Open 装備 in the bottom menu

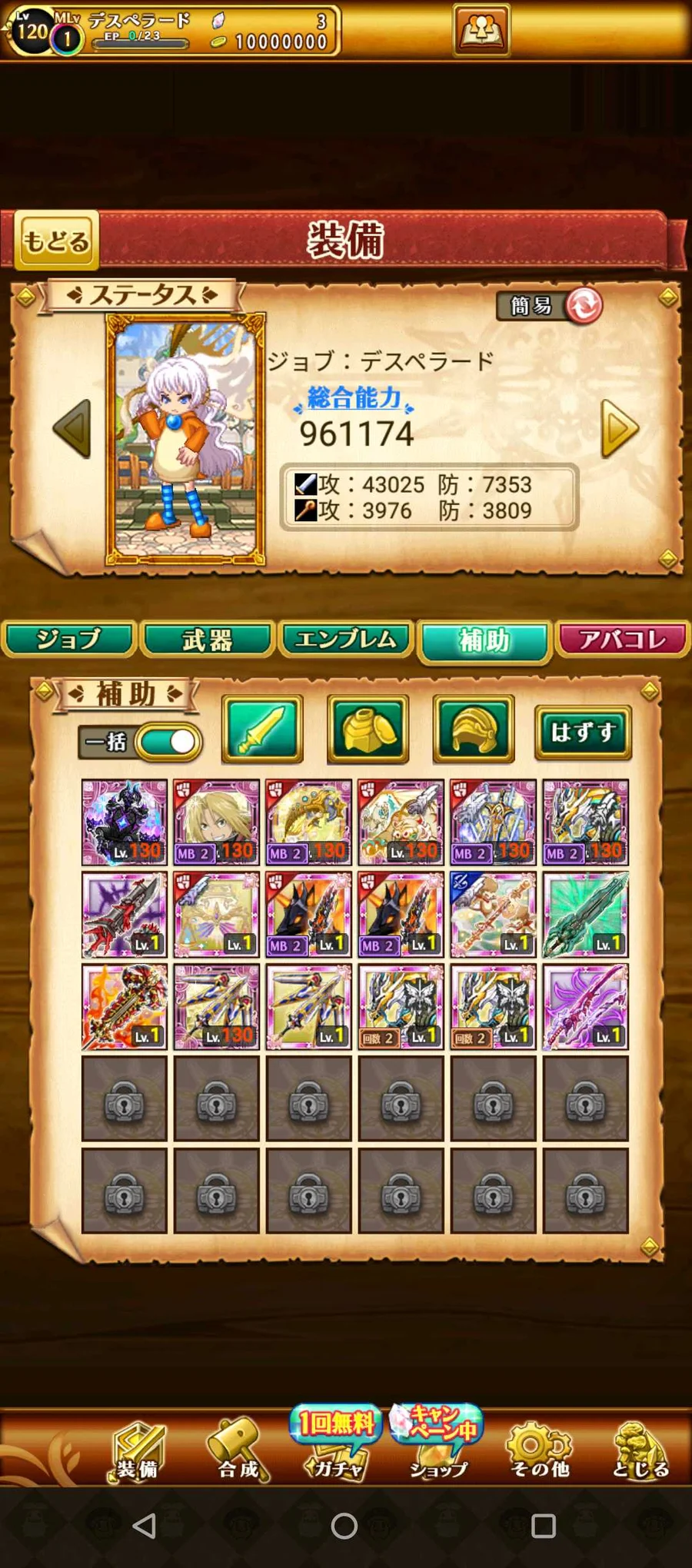(x=137, y=1450)
